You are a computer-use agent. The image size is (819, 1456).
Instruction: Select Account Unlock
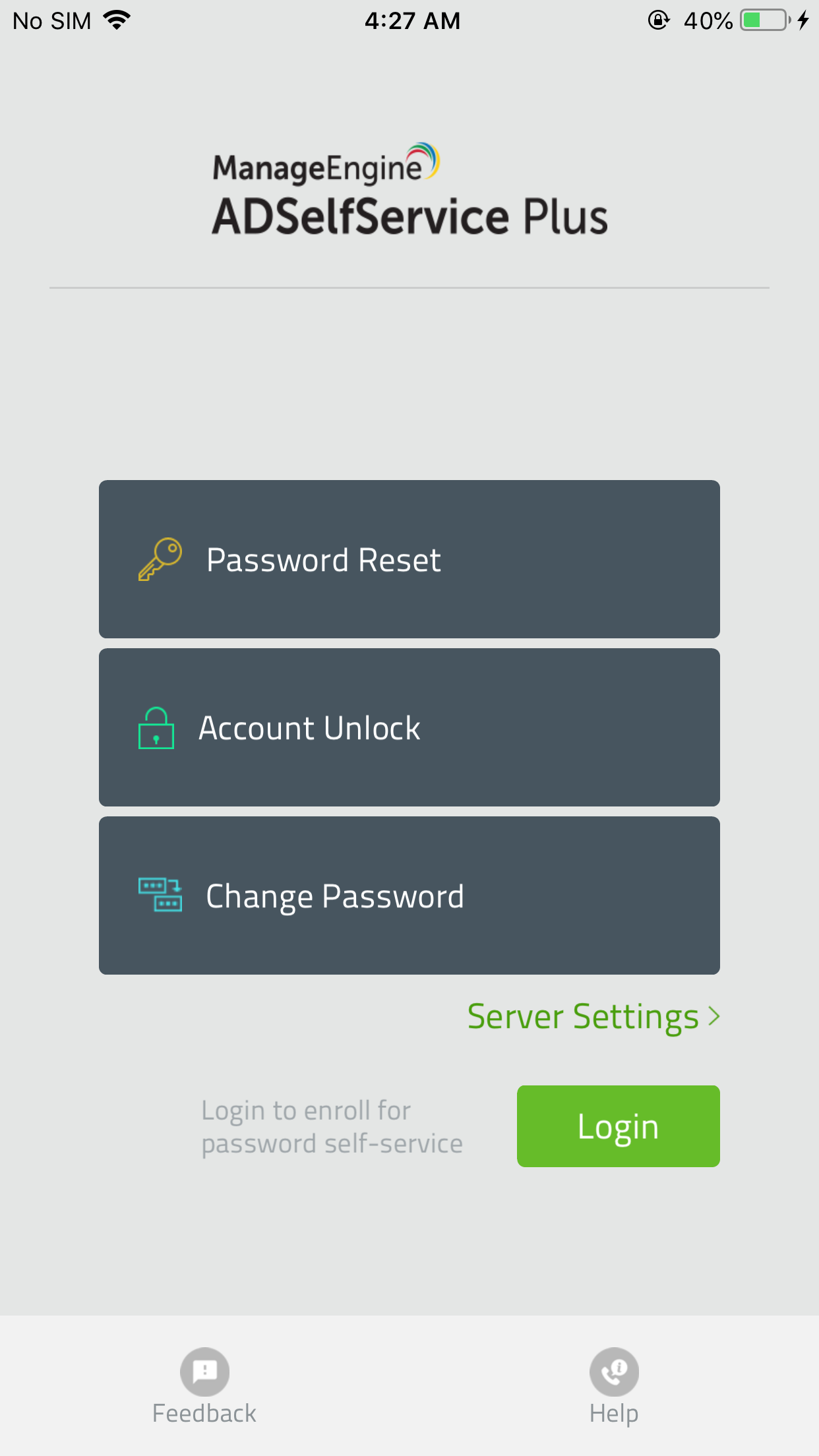point(409,727)
